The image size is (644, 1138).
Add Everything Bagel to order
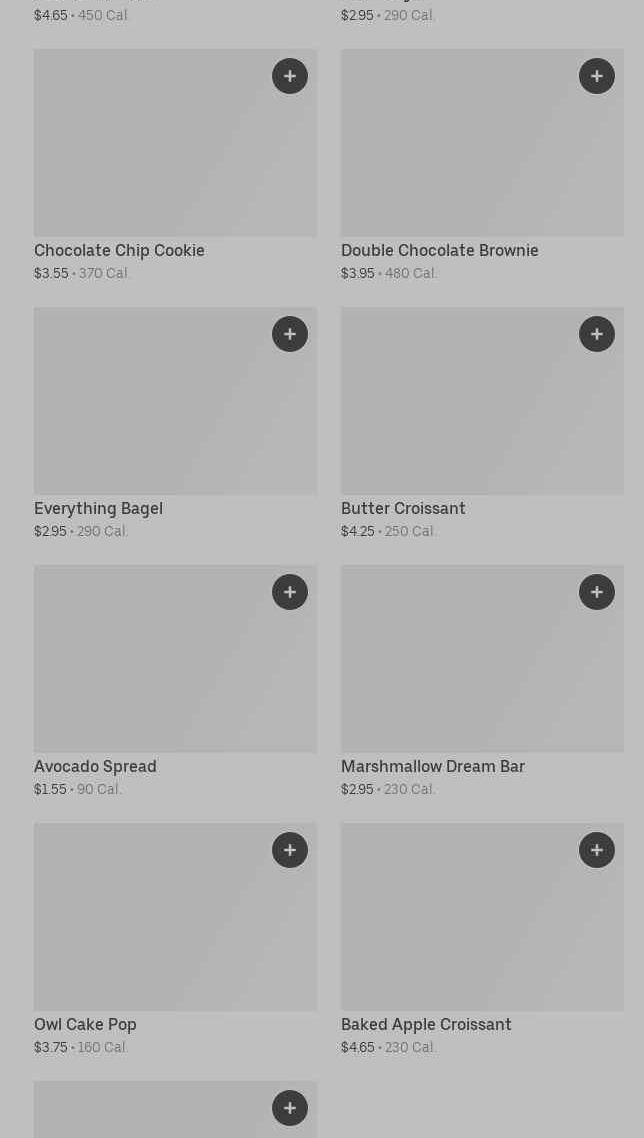(290, 334)
